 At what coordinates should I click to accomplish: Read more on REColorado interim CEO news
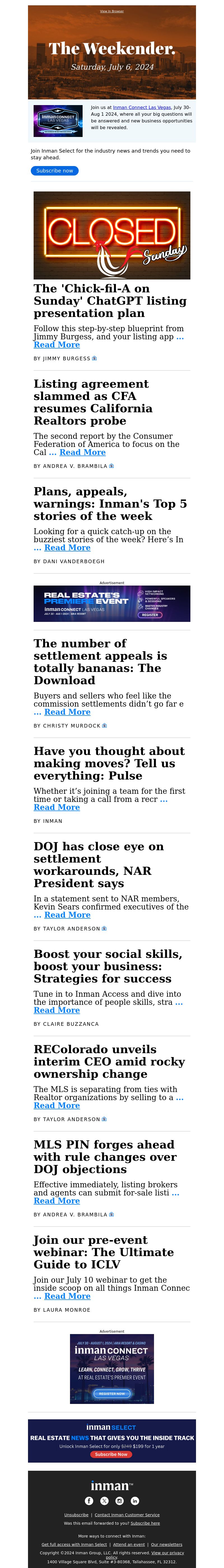coord(56,1106)
